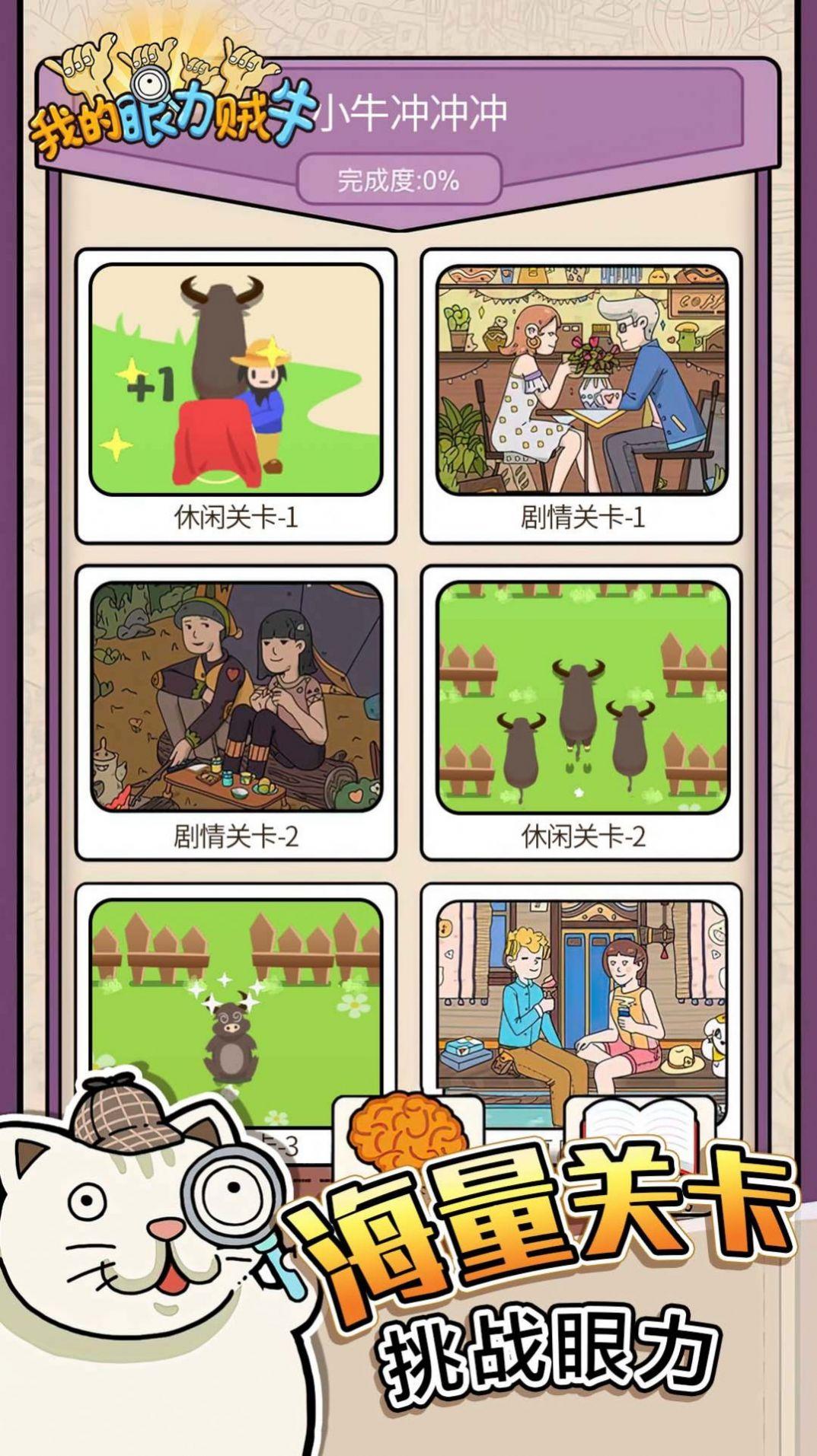Tap the 完成度:0% progress bar

(x=401, y=181)
